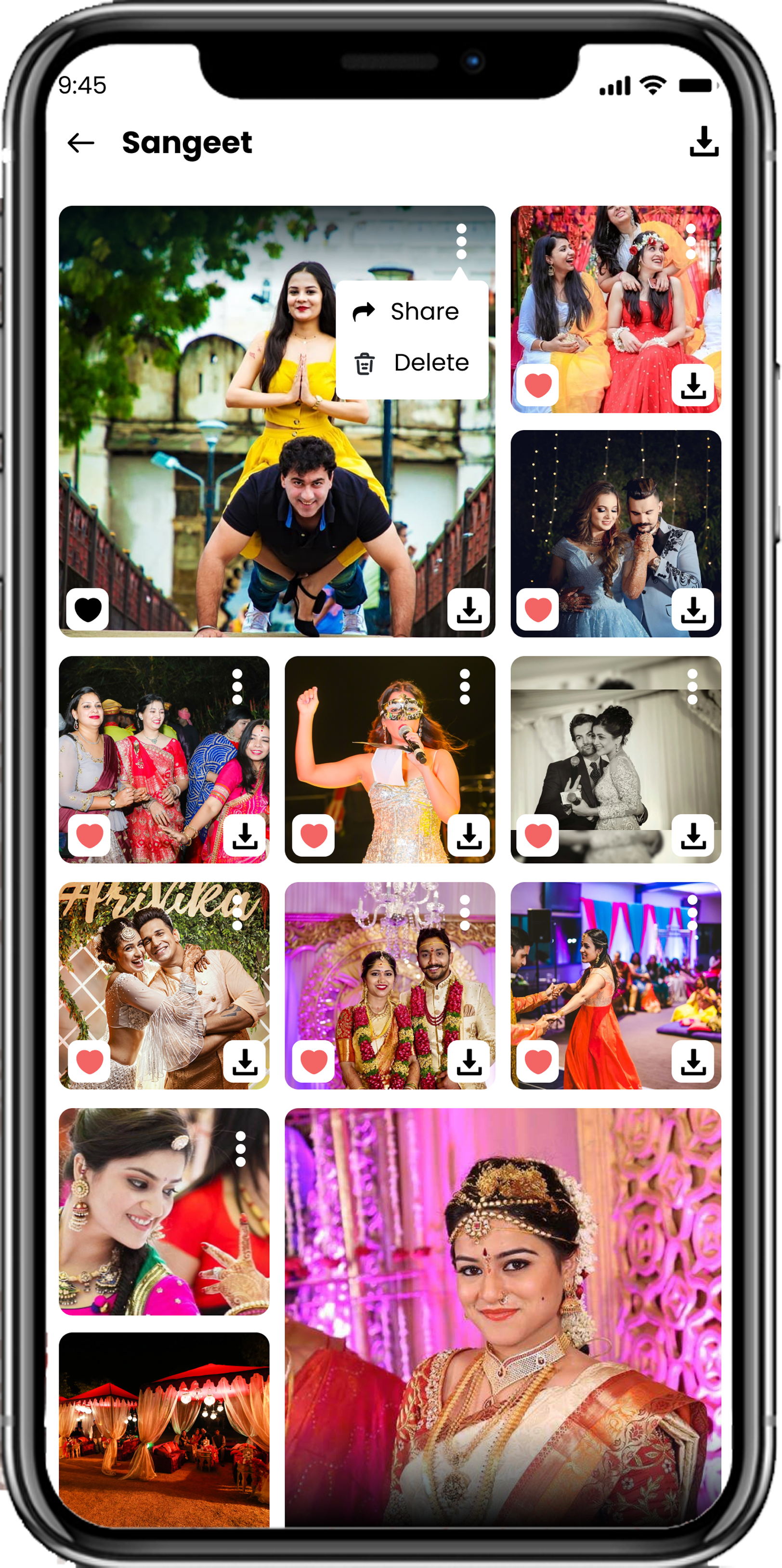Download the hugging couple photo under floral sign
The width and height of the screenshot is (782, 1568).
(245, 1061)
